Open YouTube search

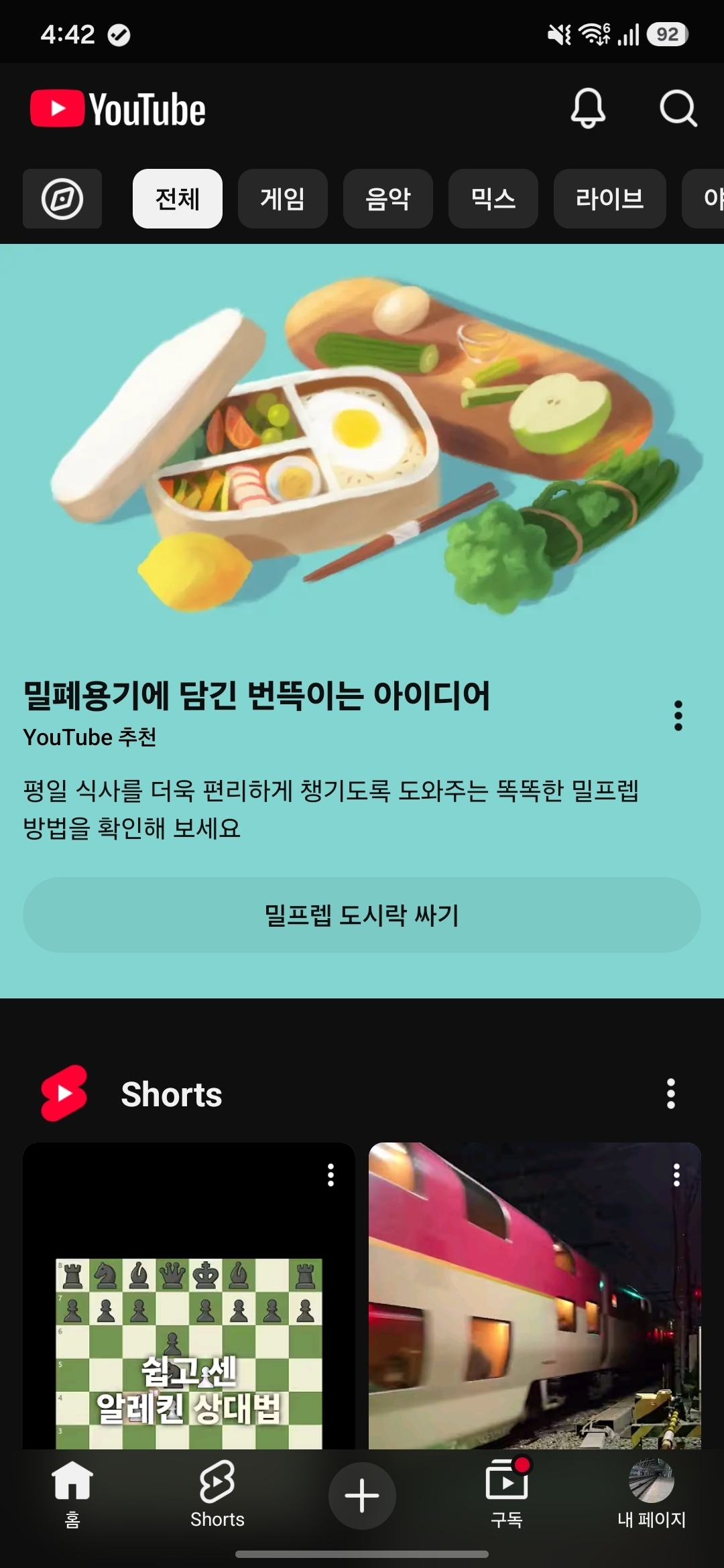[678, 109]
